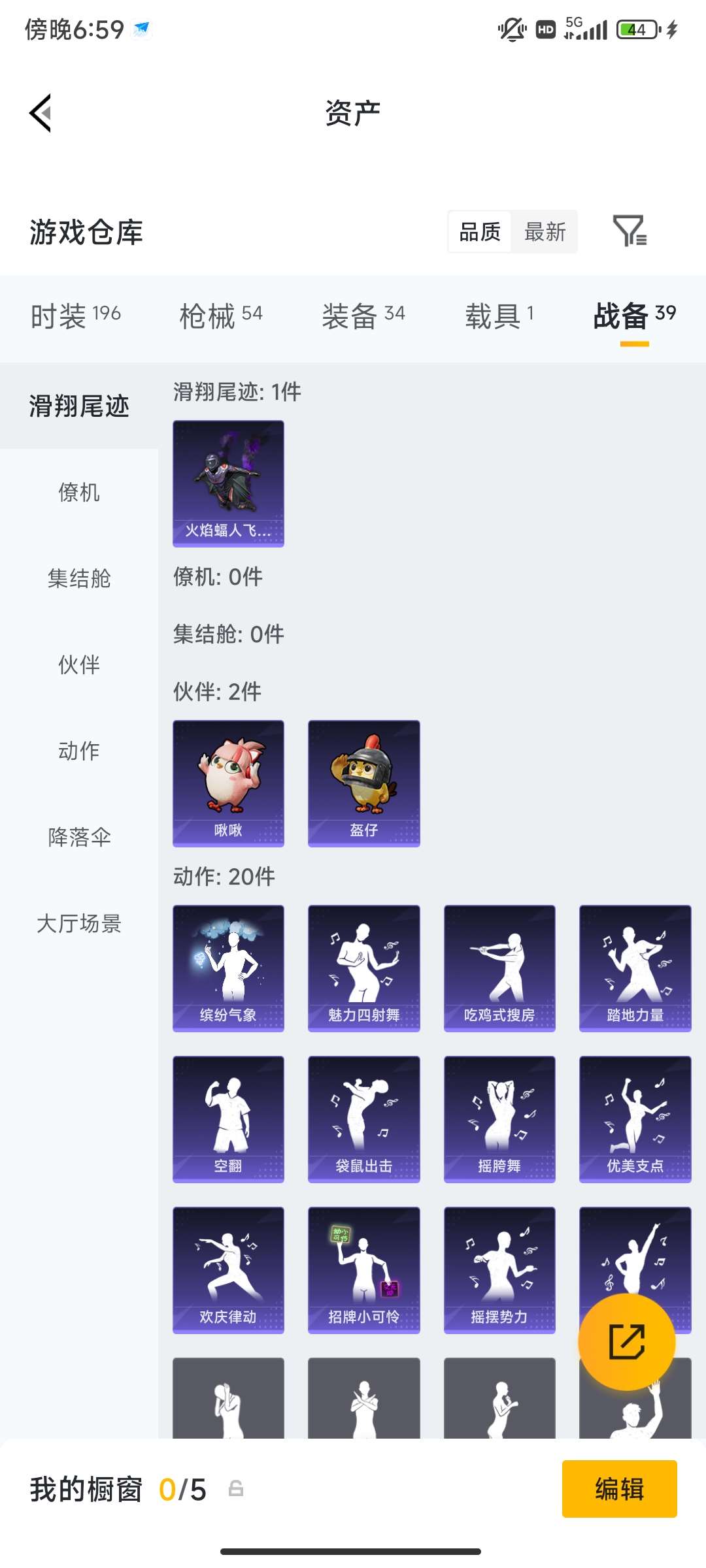Image resolution: width=706 pixels, height=1568 pixels.
Task: Tap the back arrow to leave 资产 page
Action: point(41,112)
